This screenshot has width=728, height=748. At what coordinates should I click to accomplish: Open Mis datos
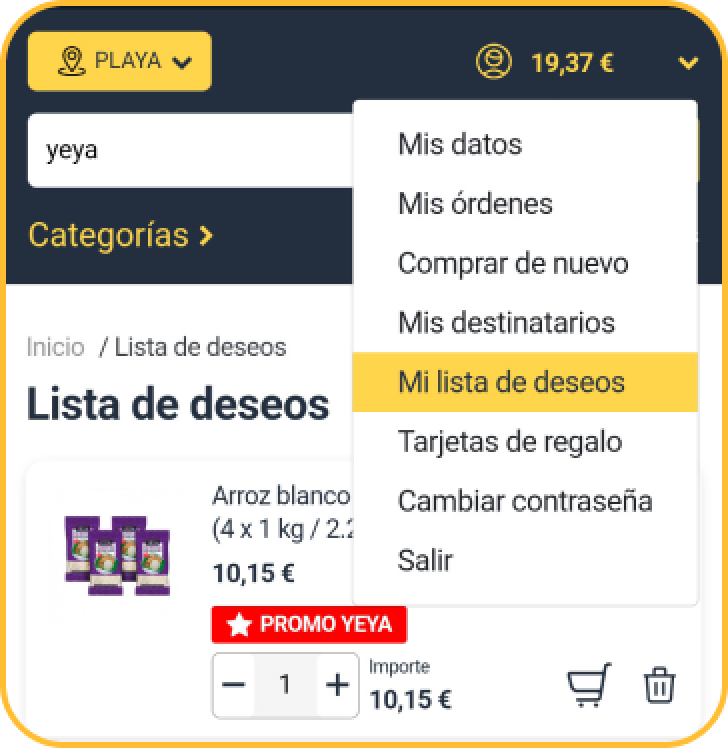pyautogui.click(x=459, y=144)
